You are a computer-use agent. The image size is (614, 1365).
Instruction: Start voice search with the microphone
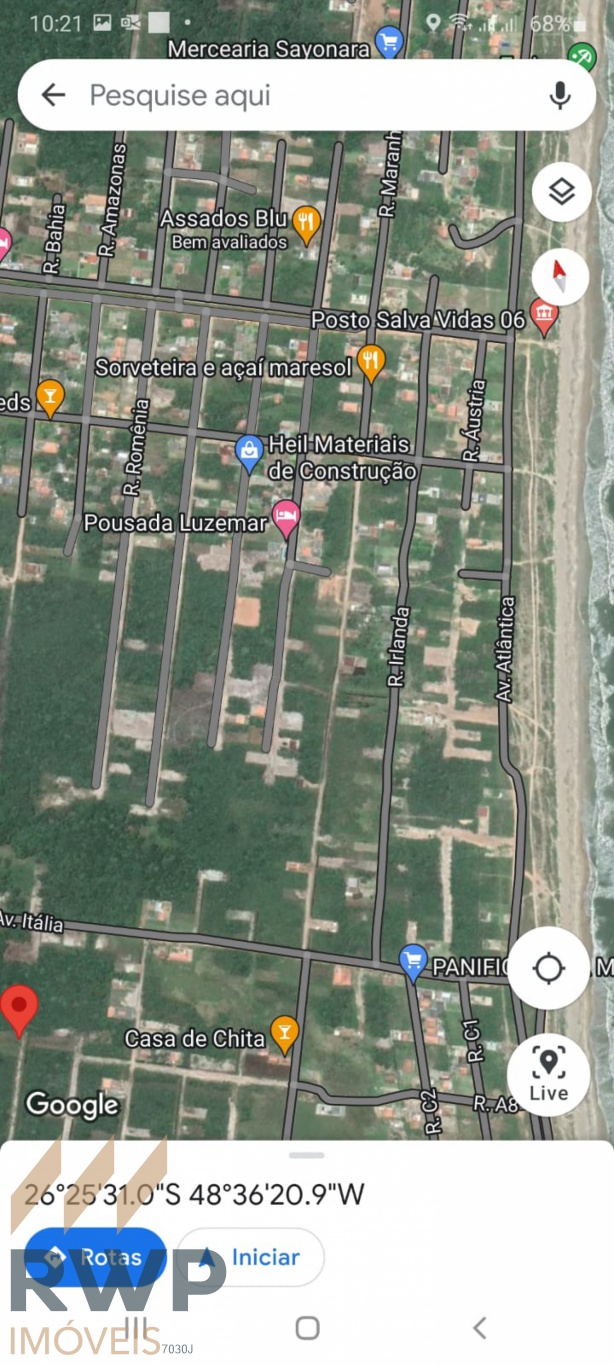pos(560,95)
